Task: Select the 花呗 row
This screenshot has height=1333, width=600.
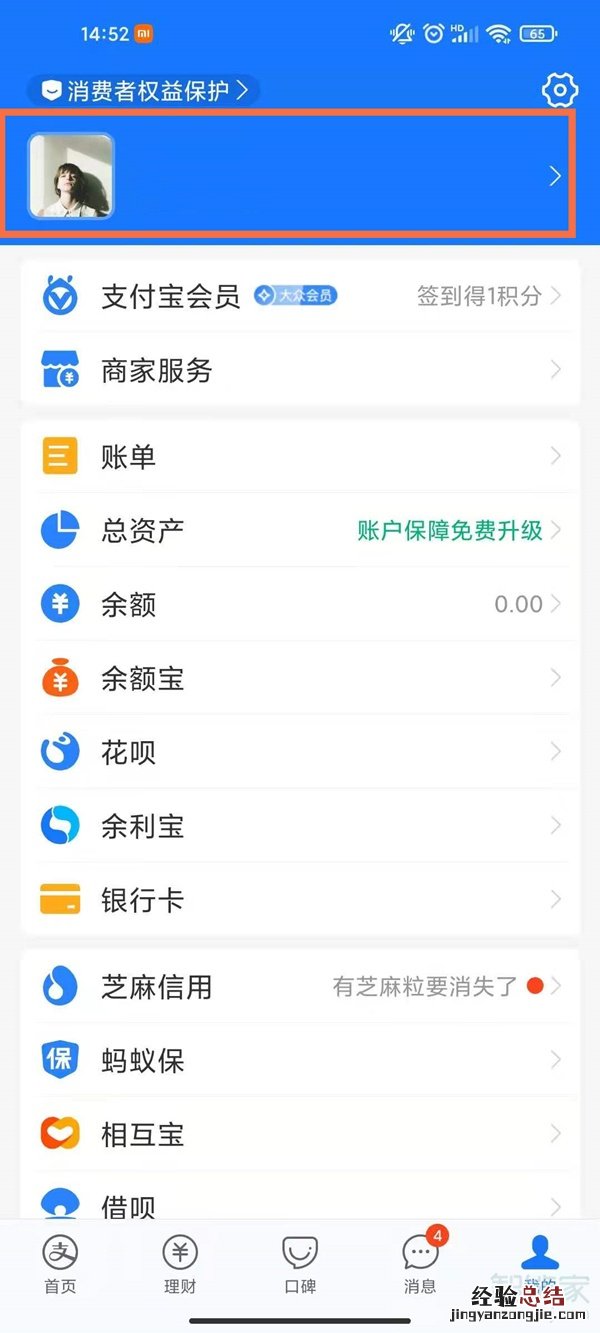Action: 300,752
